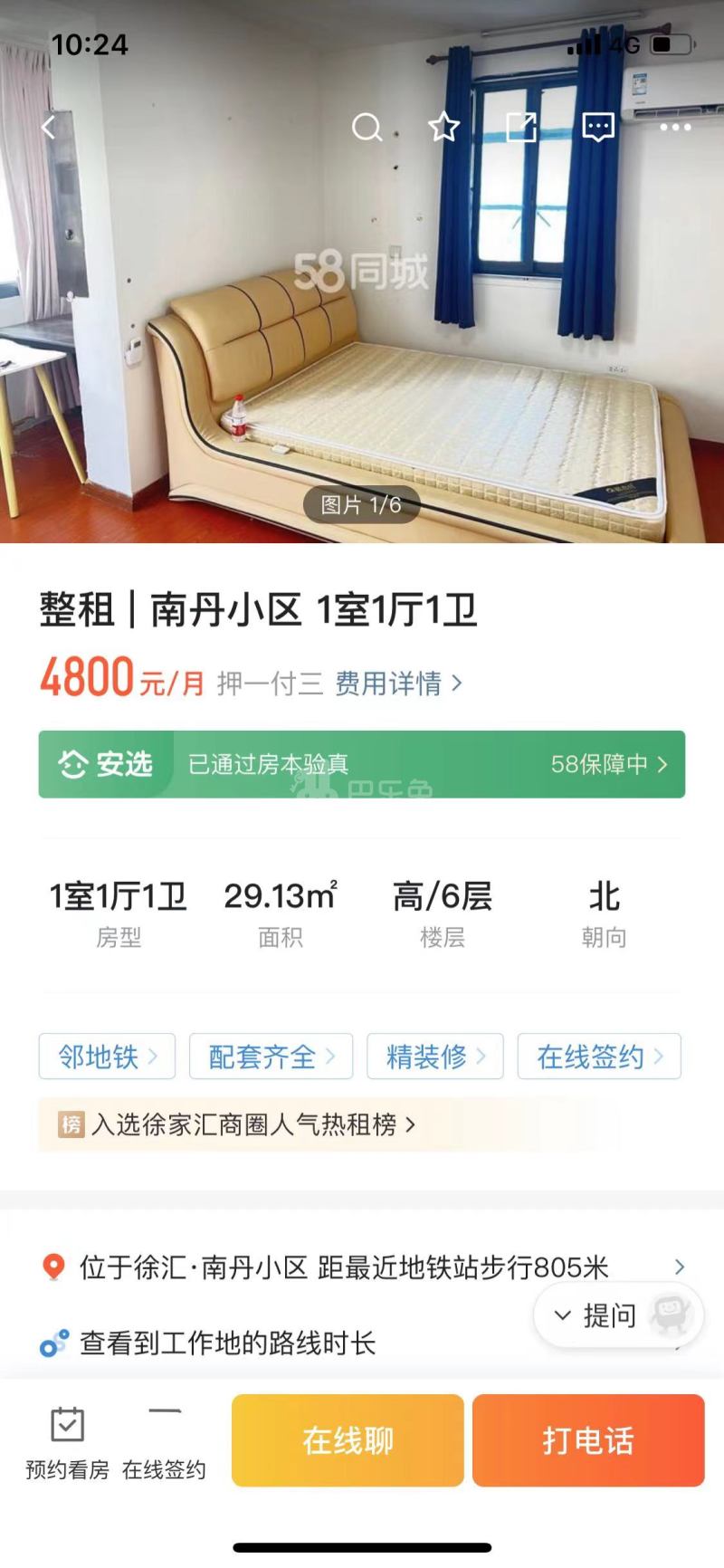Tap the 打电话 call button

pos(588,1439)
